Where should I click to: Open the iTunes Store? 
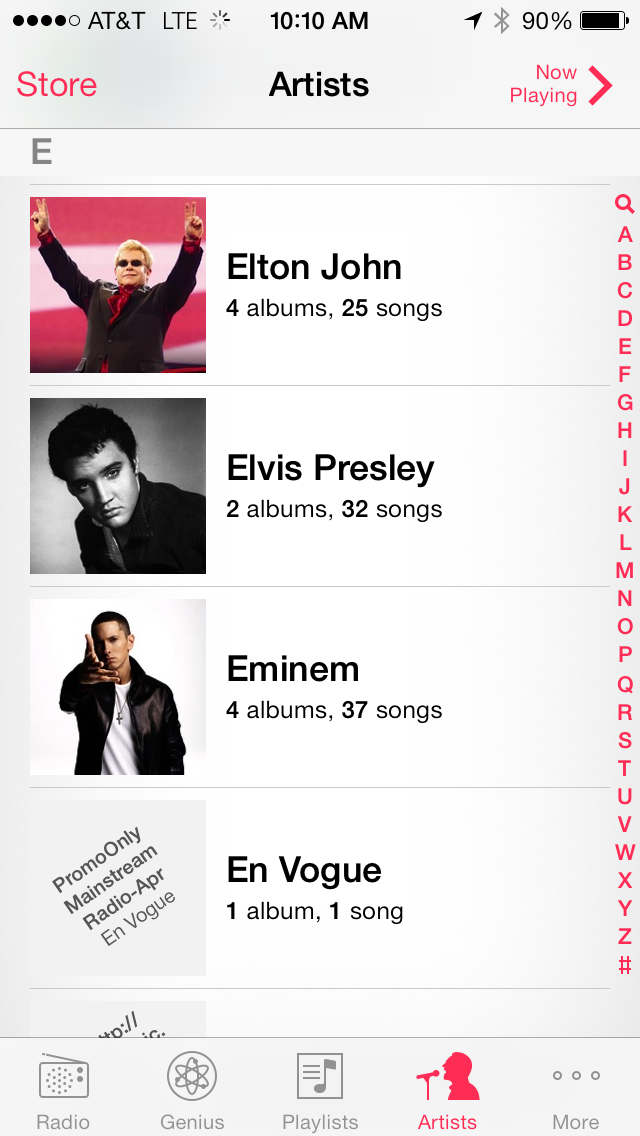coord(57,85)
